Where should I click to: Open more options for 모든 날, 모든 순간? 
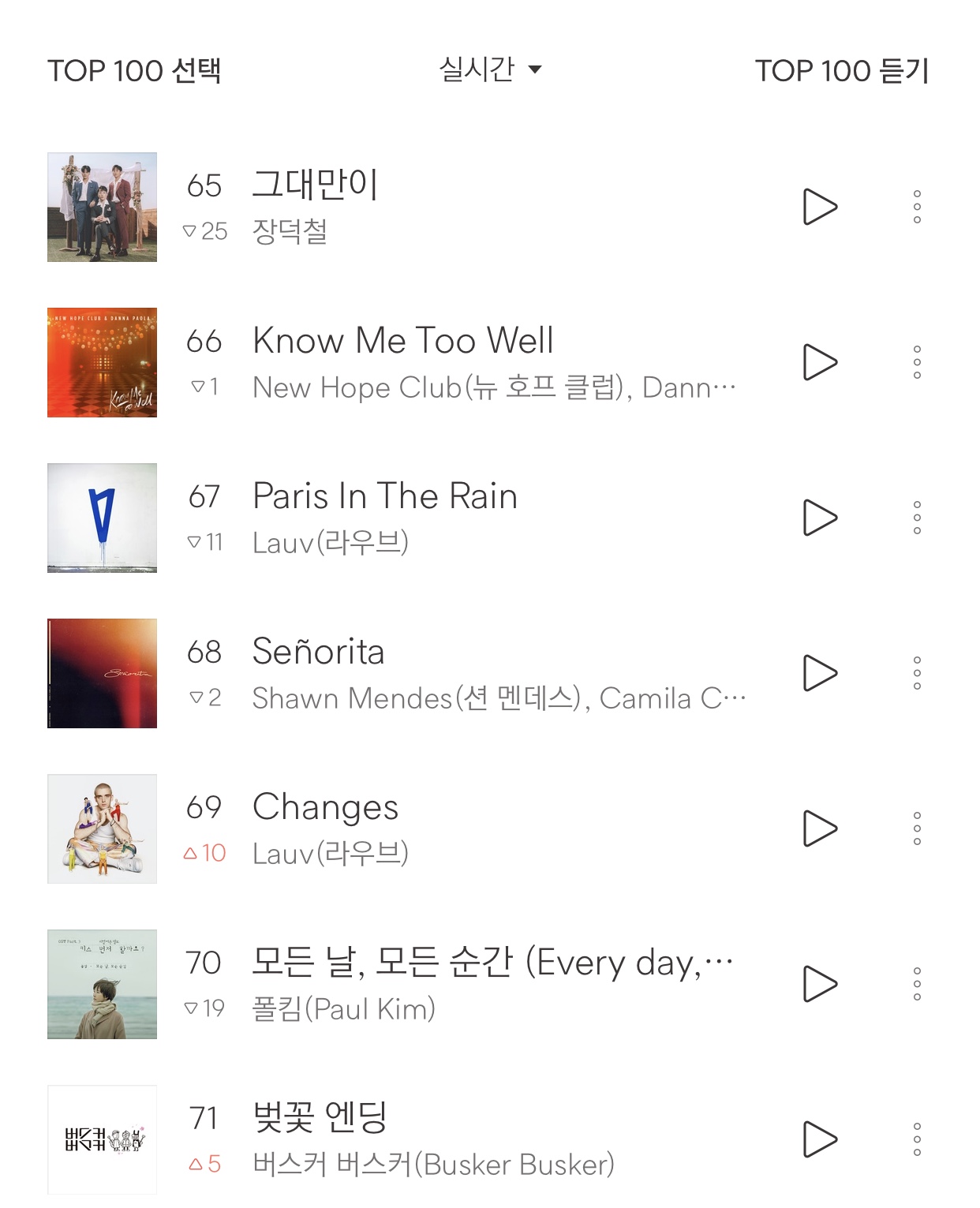[917, 984]
